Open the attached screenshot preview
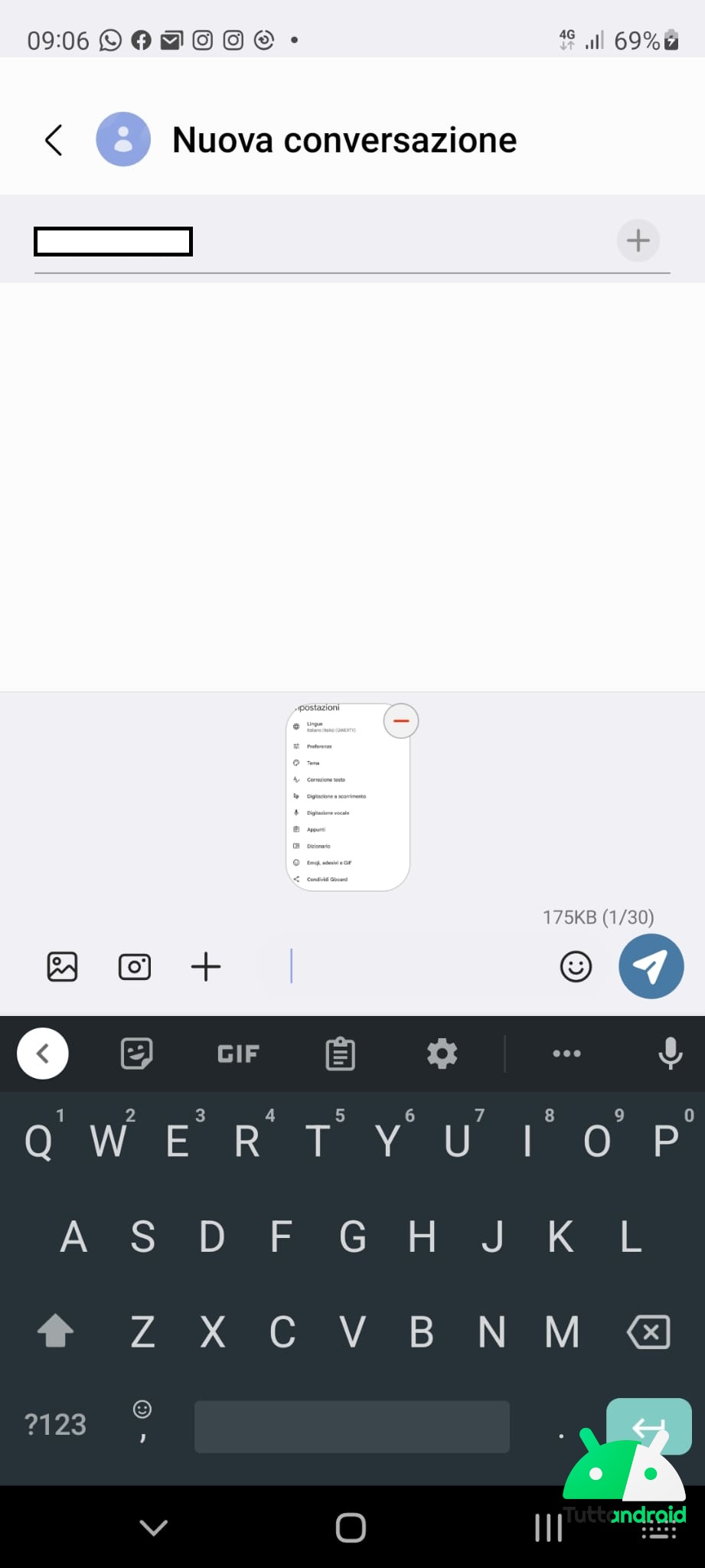Viewport: 705px width, 1568px height. tap(348, 797)
